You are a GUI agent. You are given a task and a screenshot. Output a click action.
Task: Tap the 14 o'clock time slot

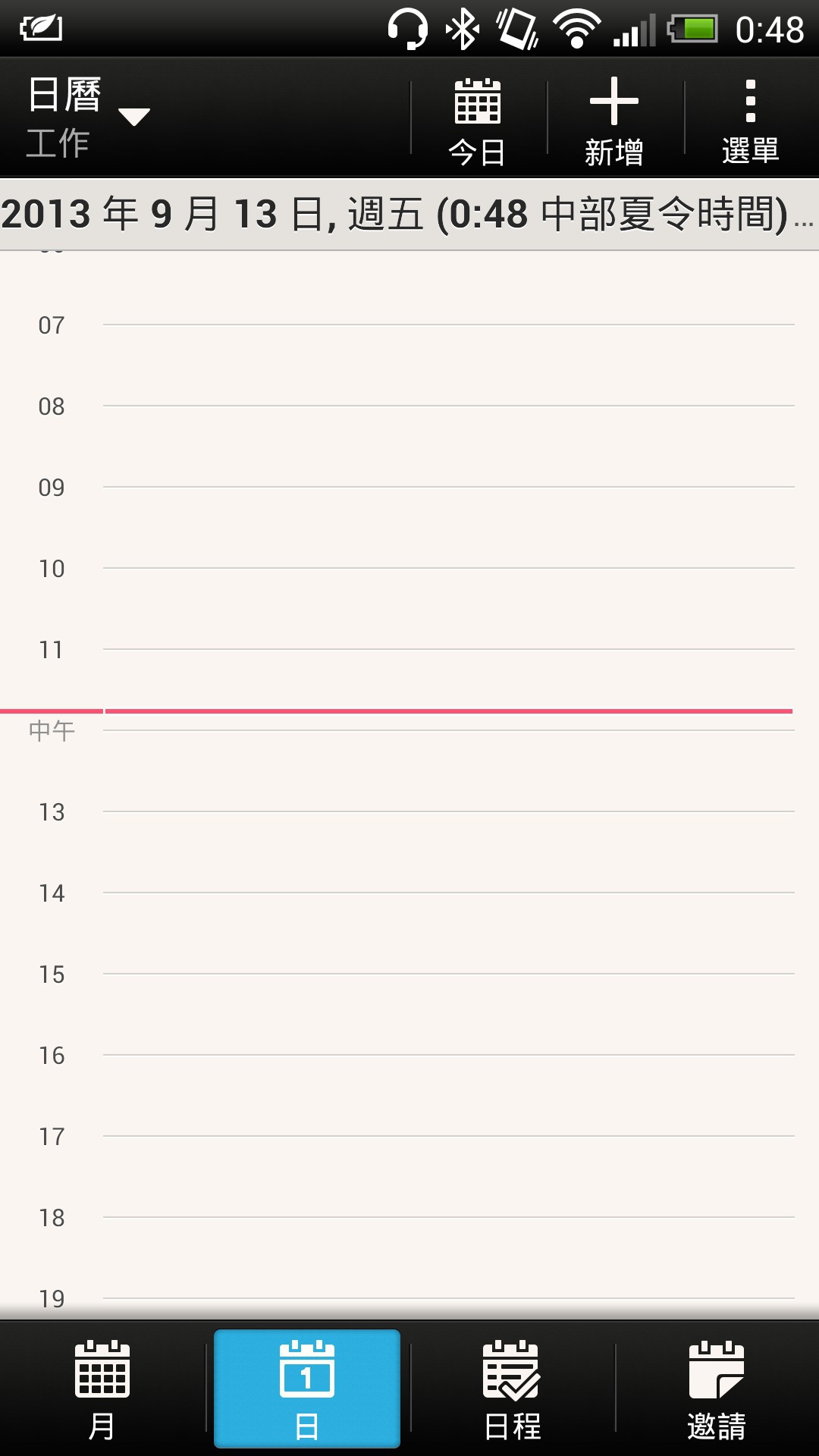click(447, 933)
